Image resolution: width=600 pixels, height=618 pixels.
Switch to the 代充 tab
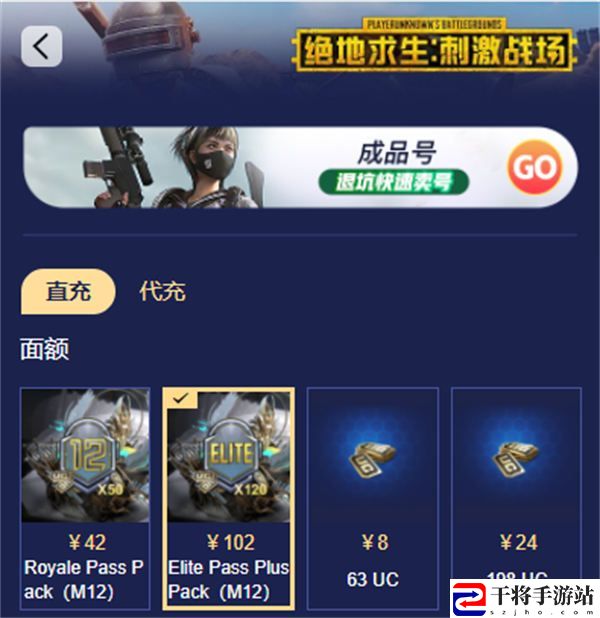162,292
